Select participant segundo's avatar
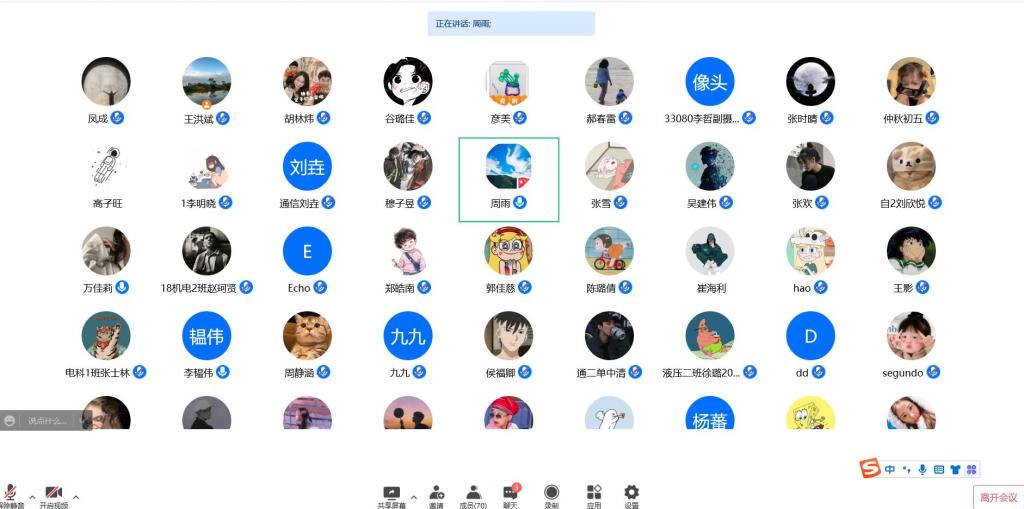Viewport: 1024px width, 509px height. [x=910, y=336]
